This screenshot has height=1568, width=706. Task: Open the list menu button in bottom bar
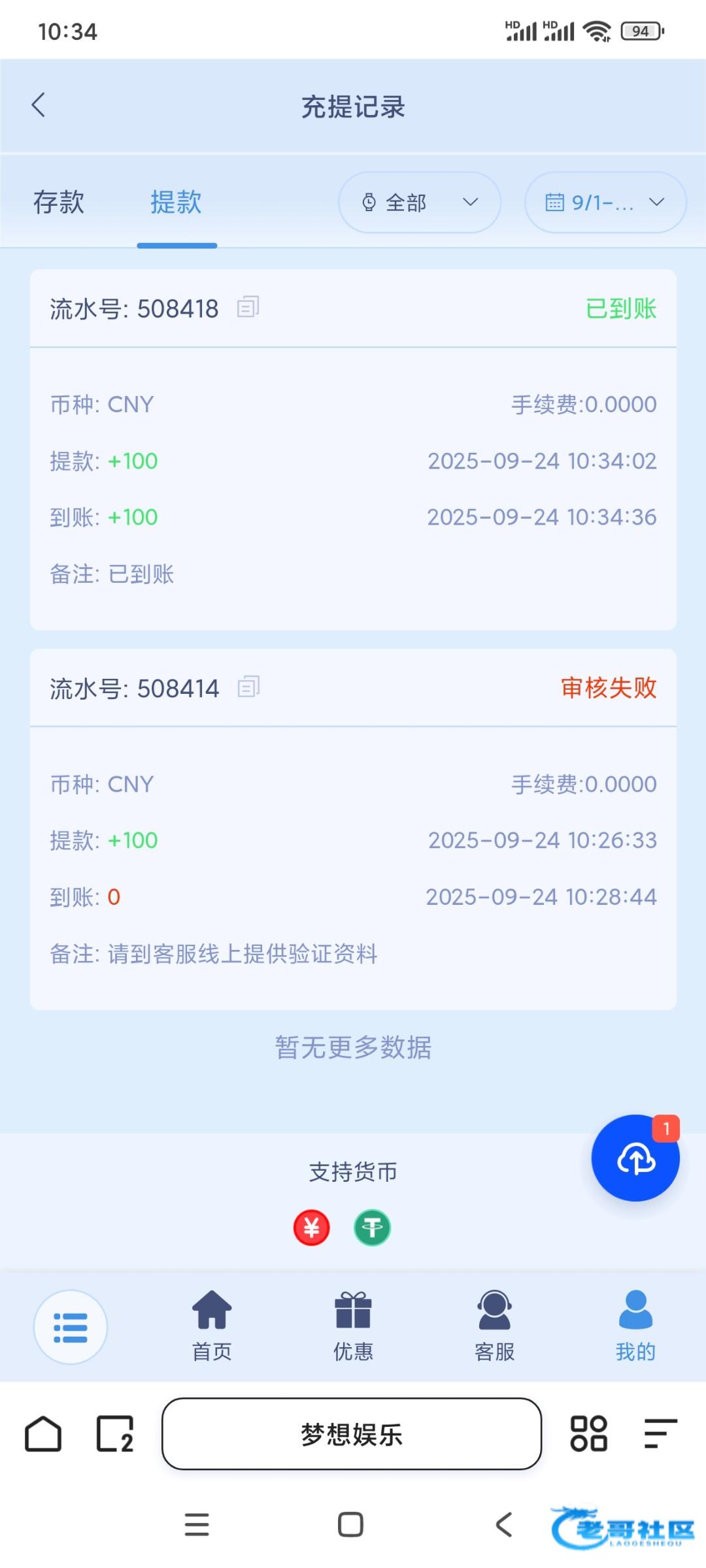[x=71, y=1327]
